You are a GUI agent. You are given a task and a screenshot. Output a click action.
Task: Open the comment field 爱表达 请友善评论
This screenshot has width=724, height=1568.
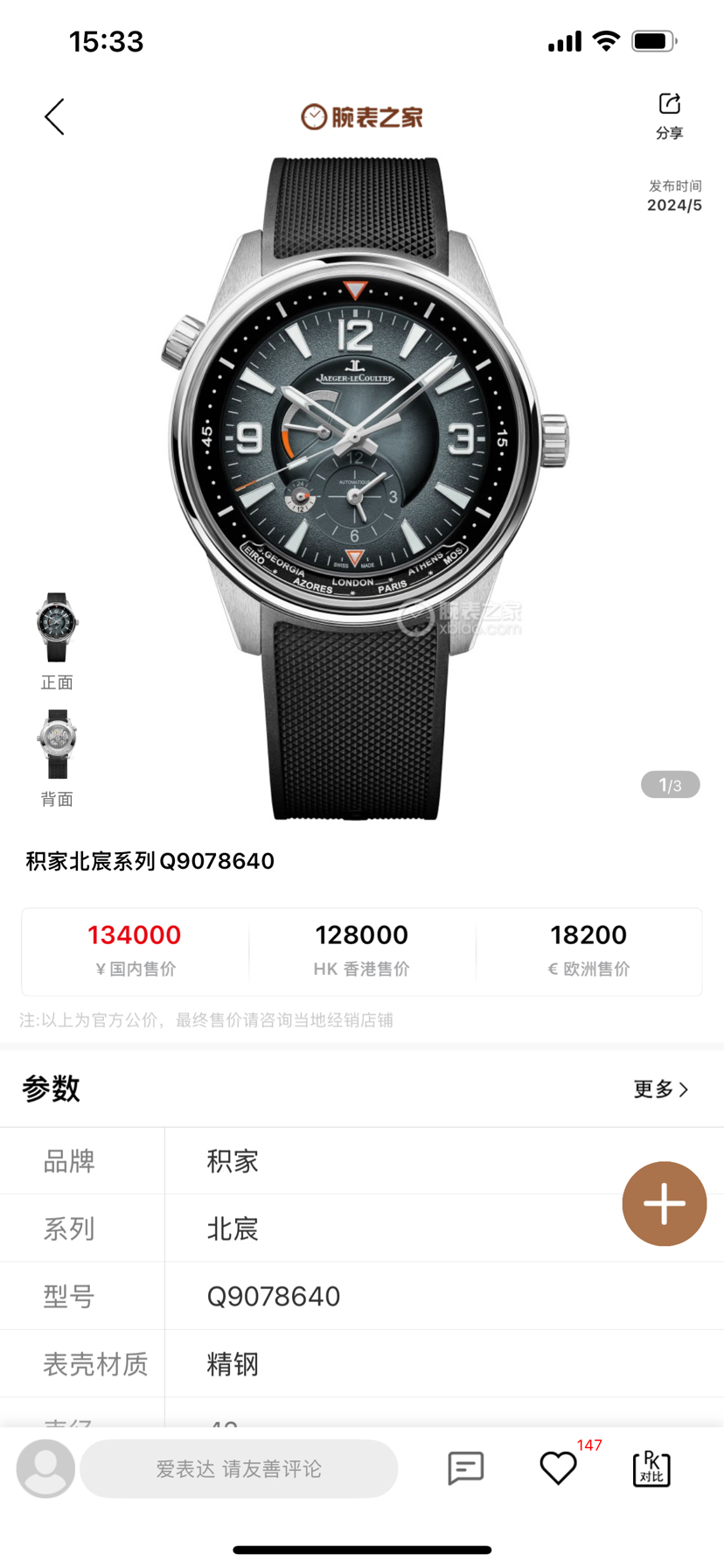(239, 1469)
